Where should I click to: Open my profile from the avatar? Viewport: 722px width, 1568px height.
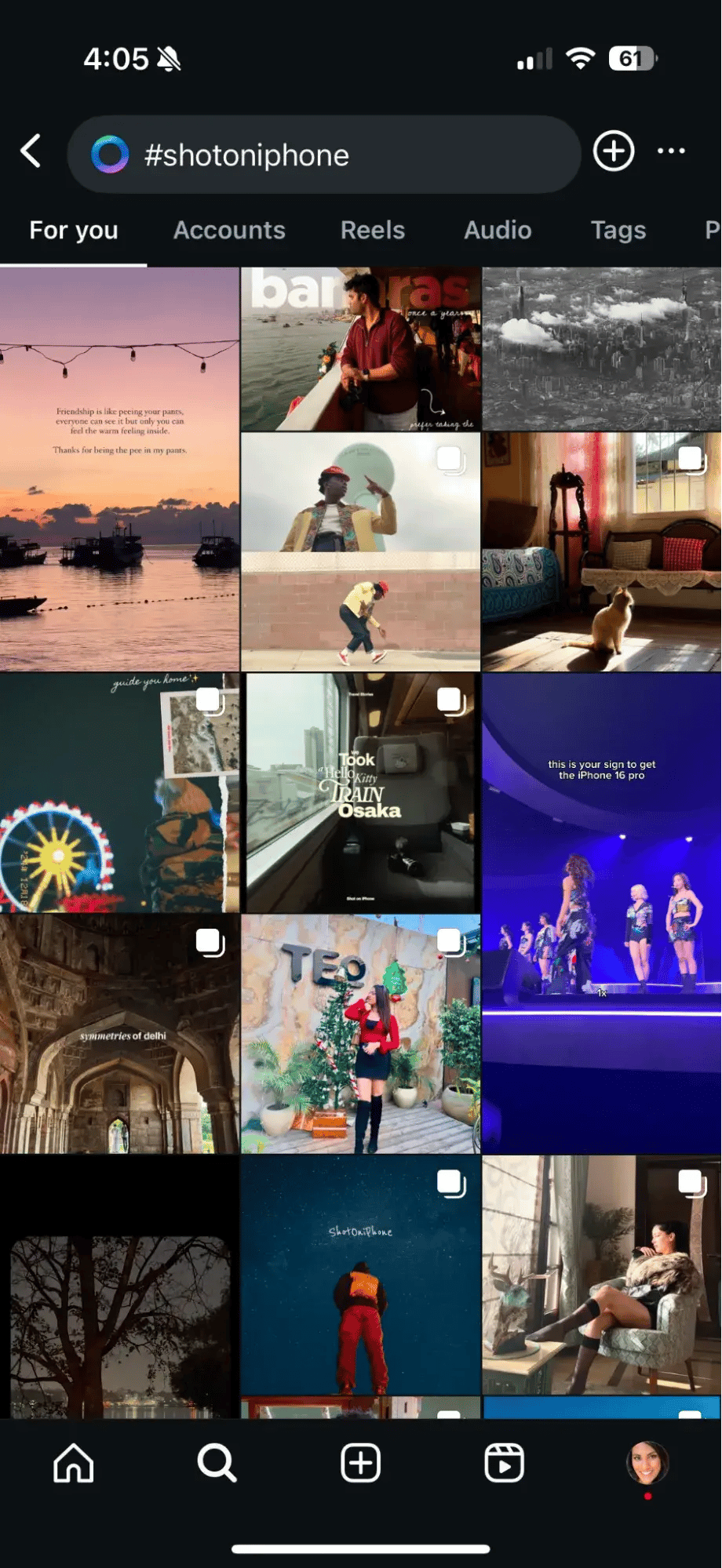tap(647, 1464)
